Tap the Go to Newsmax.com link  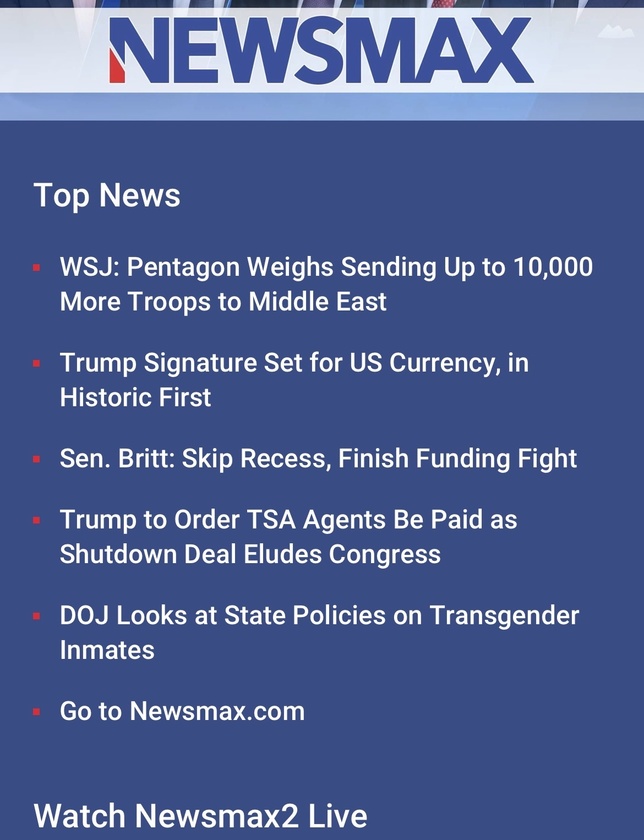[x=182, y=711]
